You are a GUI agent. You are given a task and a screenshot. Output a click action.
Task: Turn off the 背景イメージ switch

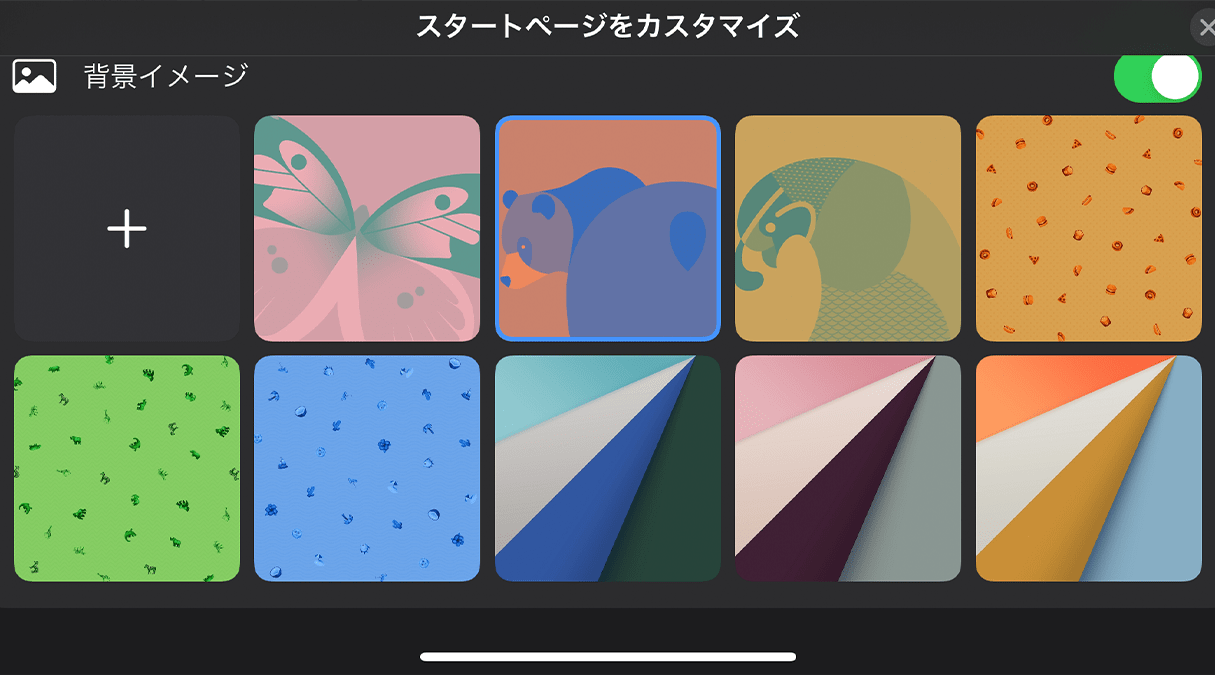point(1157,78)
